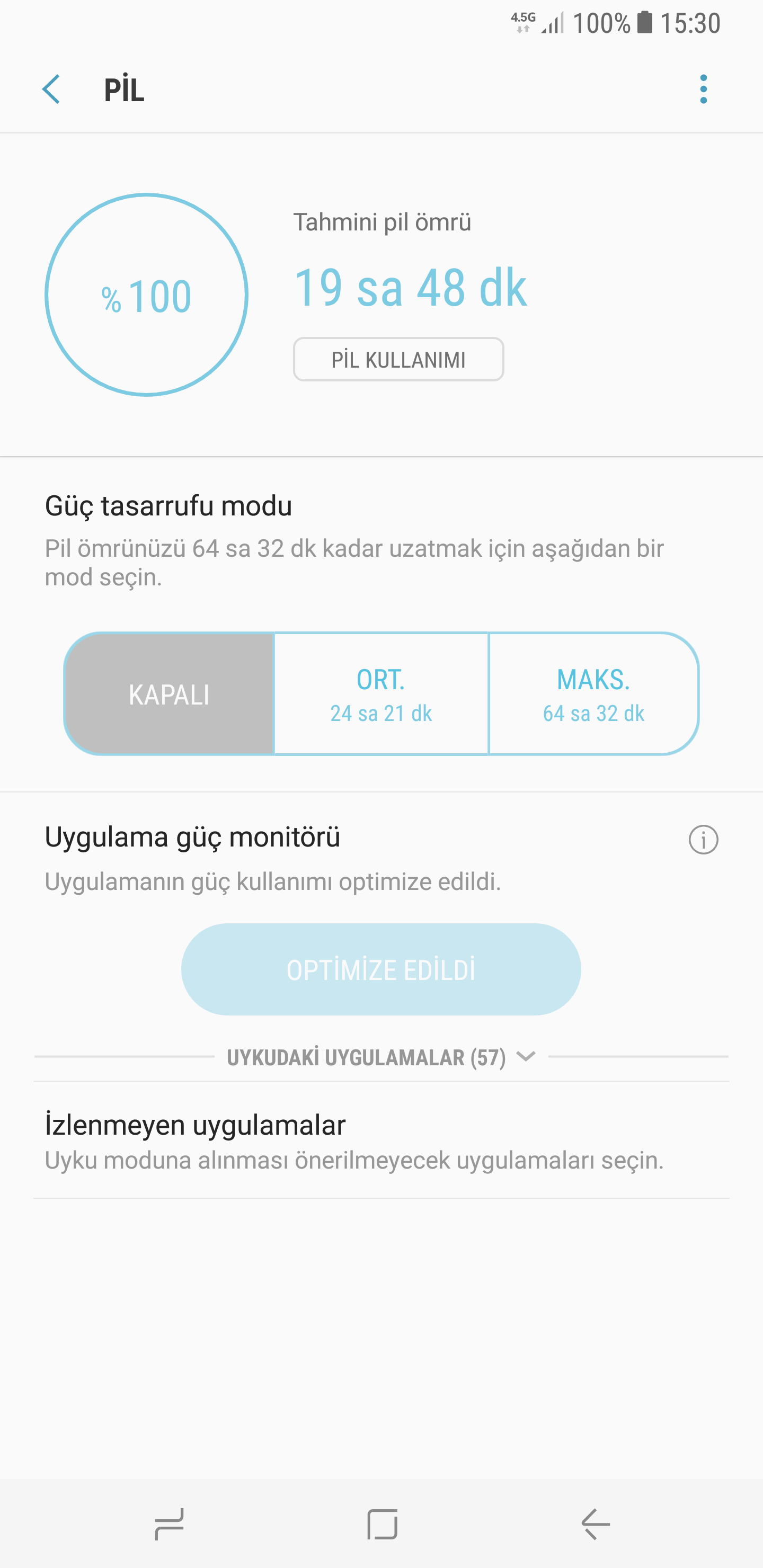Go to the home screen

[382, 1524]
